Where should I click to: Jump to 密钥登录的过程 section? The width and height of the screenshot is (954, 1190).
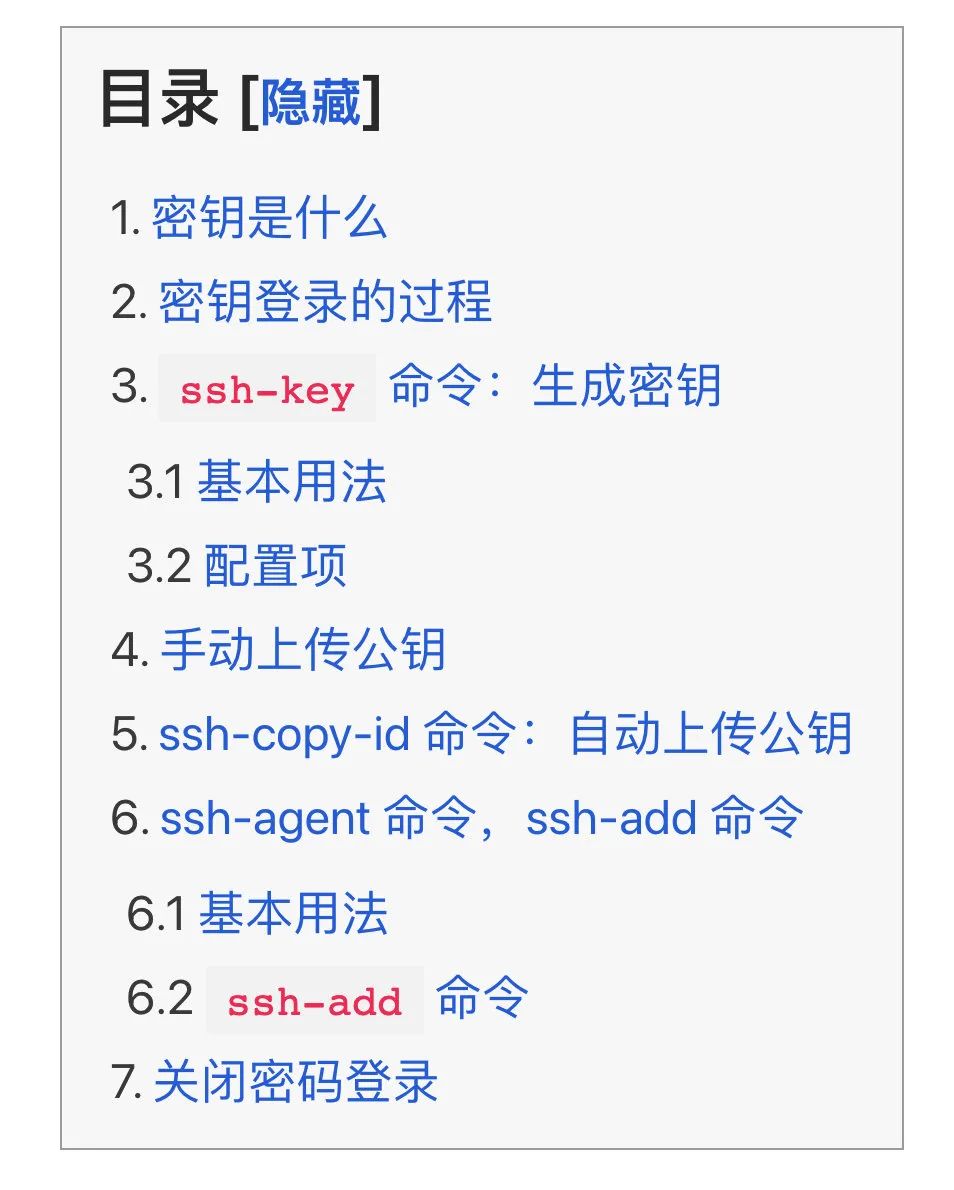pos(325,302)
